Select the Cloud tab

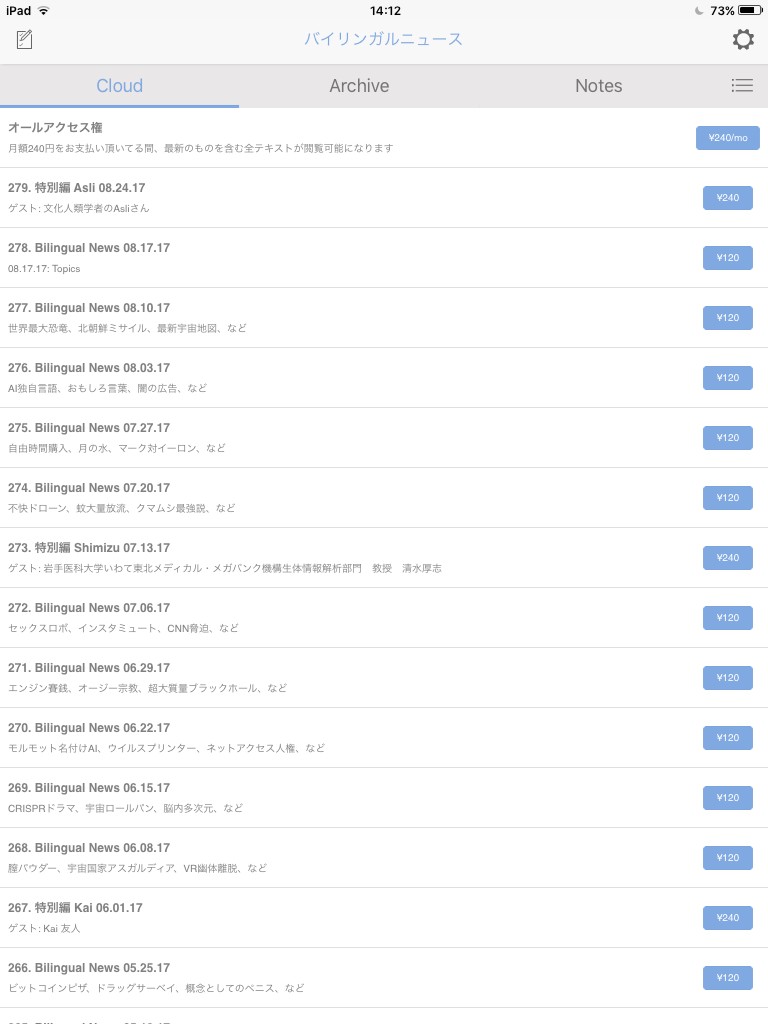pos(119,86)
